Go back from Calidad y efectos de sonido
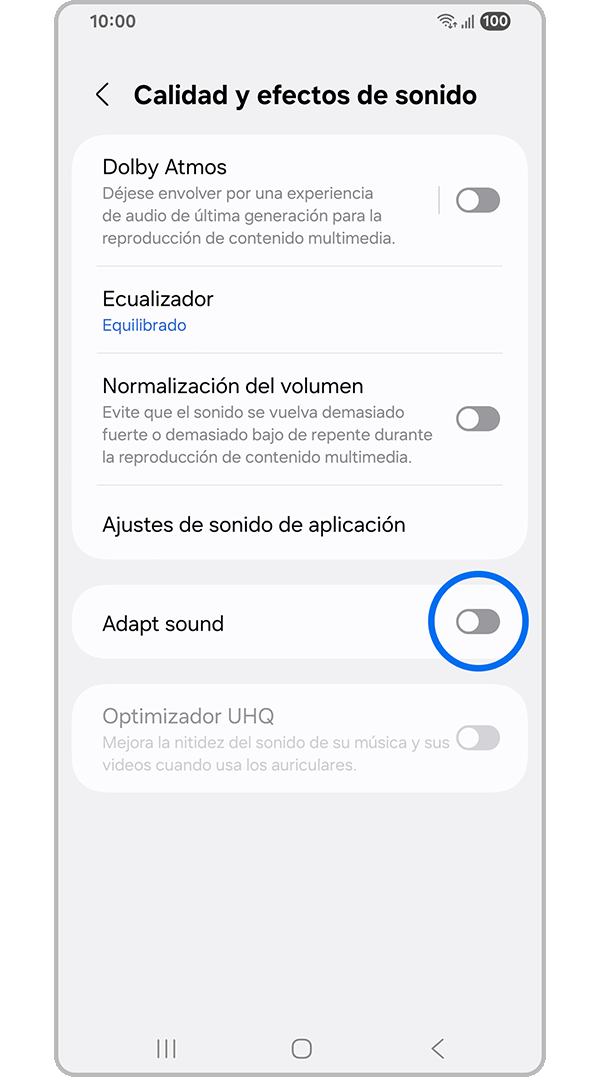Screen dimensions: 600x1077 click(102, 95)
